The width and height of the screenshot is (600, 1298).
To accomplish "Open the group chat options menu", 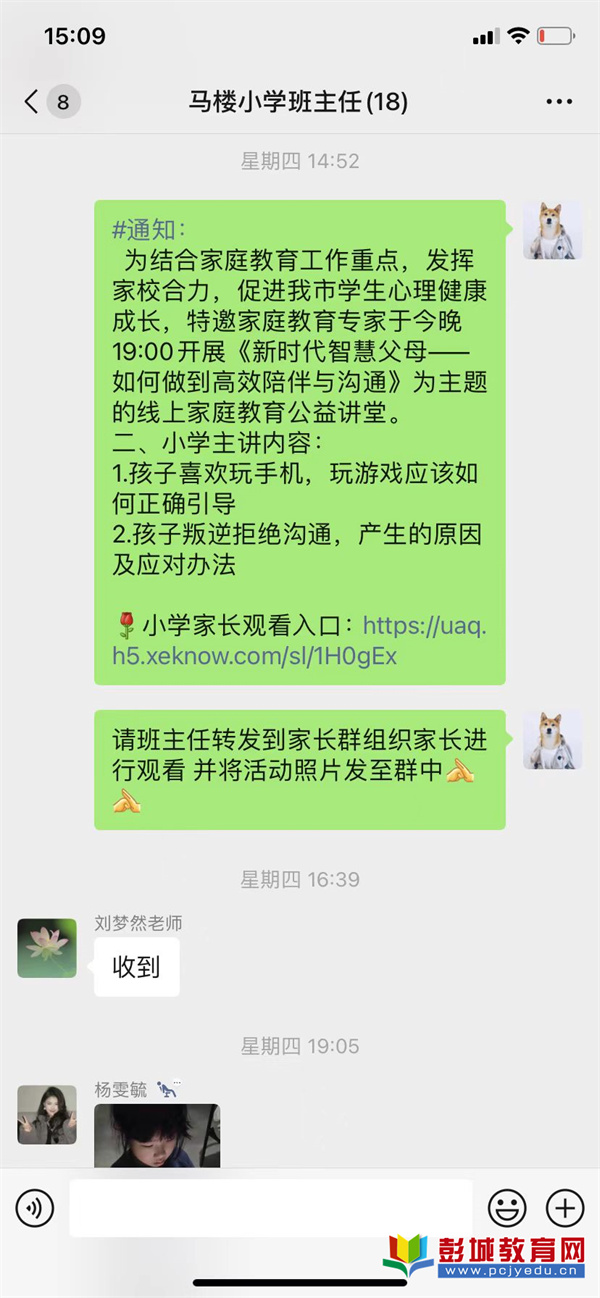I will point(559,102).
